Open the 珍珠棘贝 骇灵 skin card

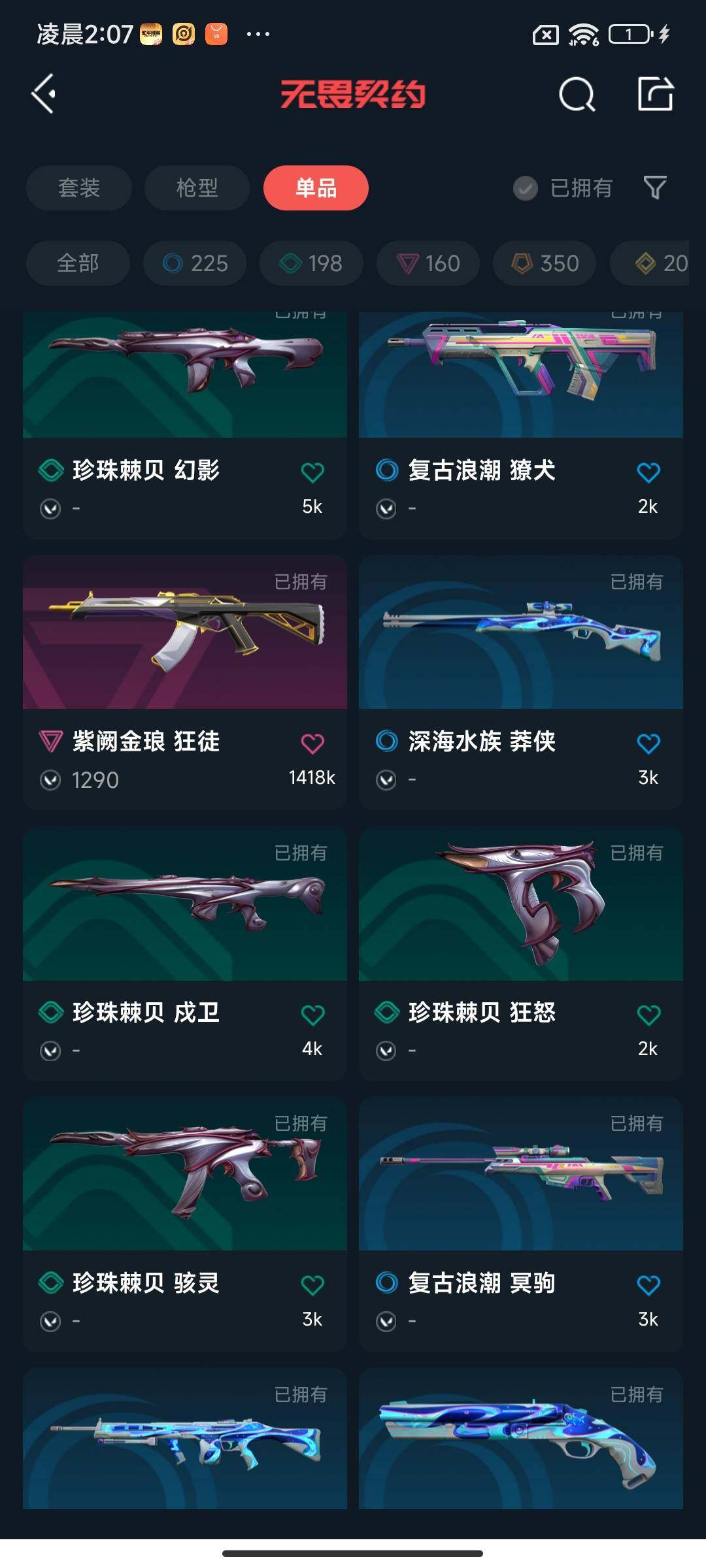pyautogui.click(x=185, y=1225)
